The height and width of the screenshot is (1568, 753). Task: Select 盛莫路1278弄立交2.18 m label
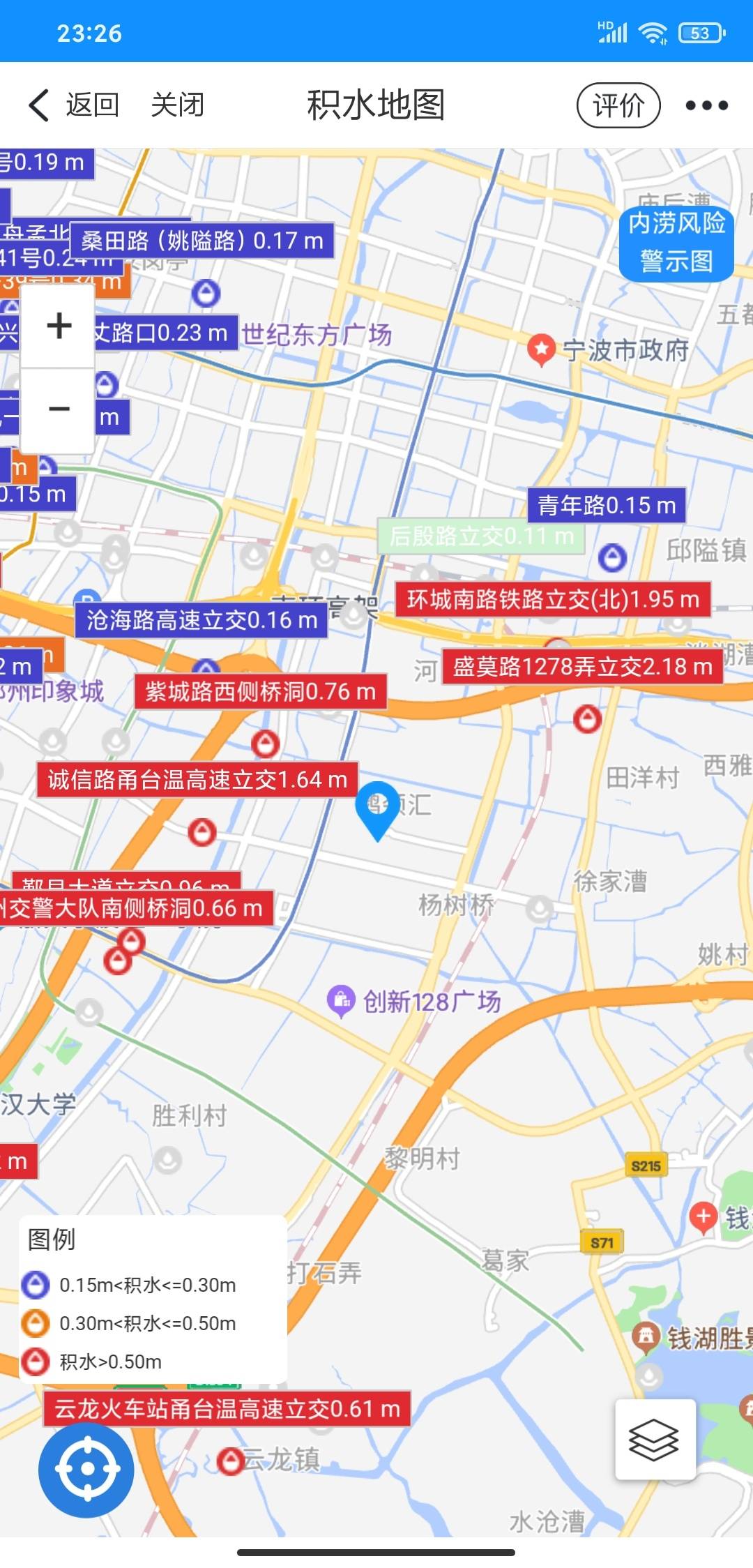click(582, 666)
